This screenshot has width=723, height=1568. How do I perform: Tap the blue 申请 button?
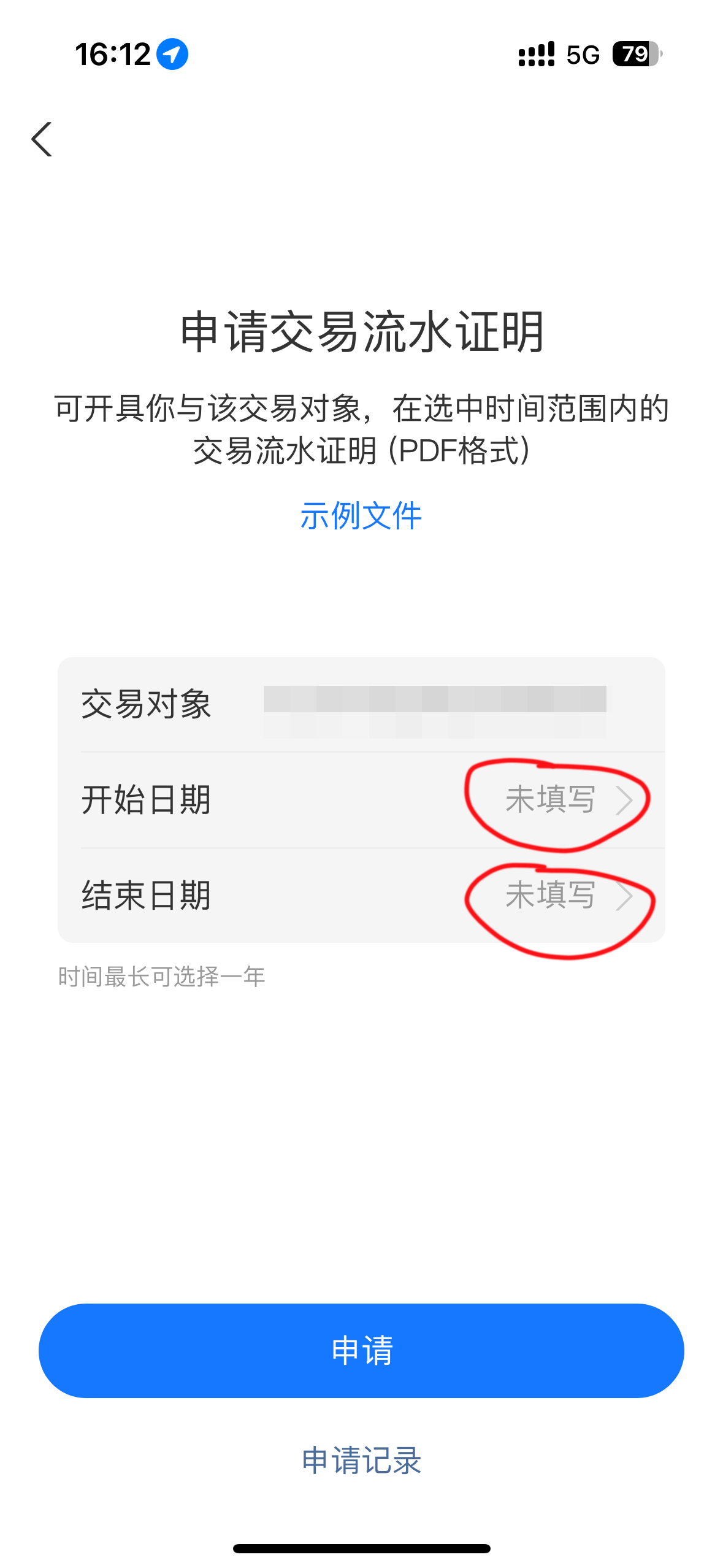[x=361, y=1351]
